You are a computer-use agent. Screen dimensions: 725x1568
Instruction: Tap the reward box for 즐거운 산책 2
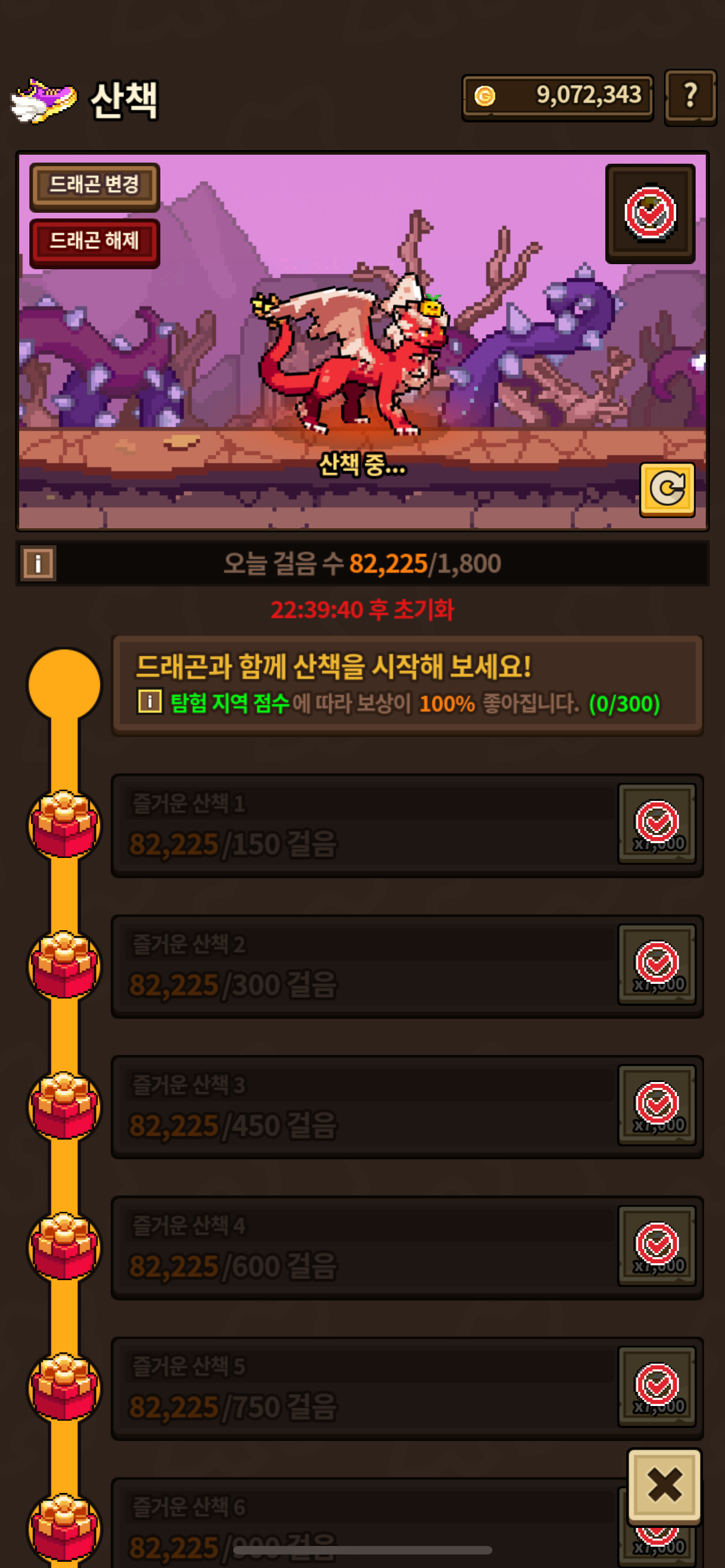[657, 964]
